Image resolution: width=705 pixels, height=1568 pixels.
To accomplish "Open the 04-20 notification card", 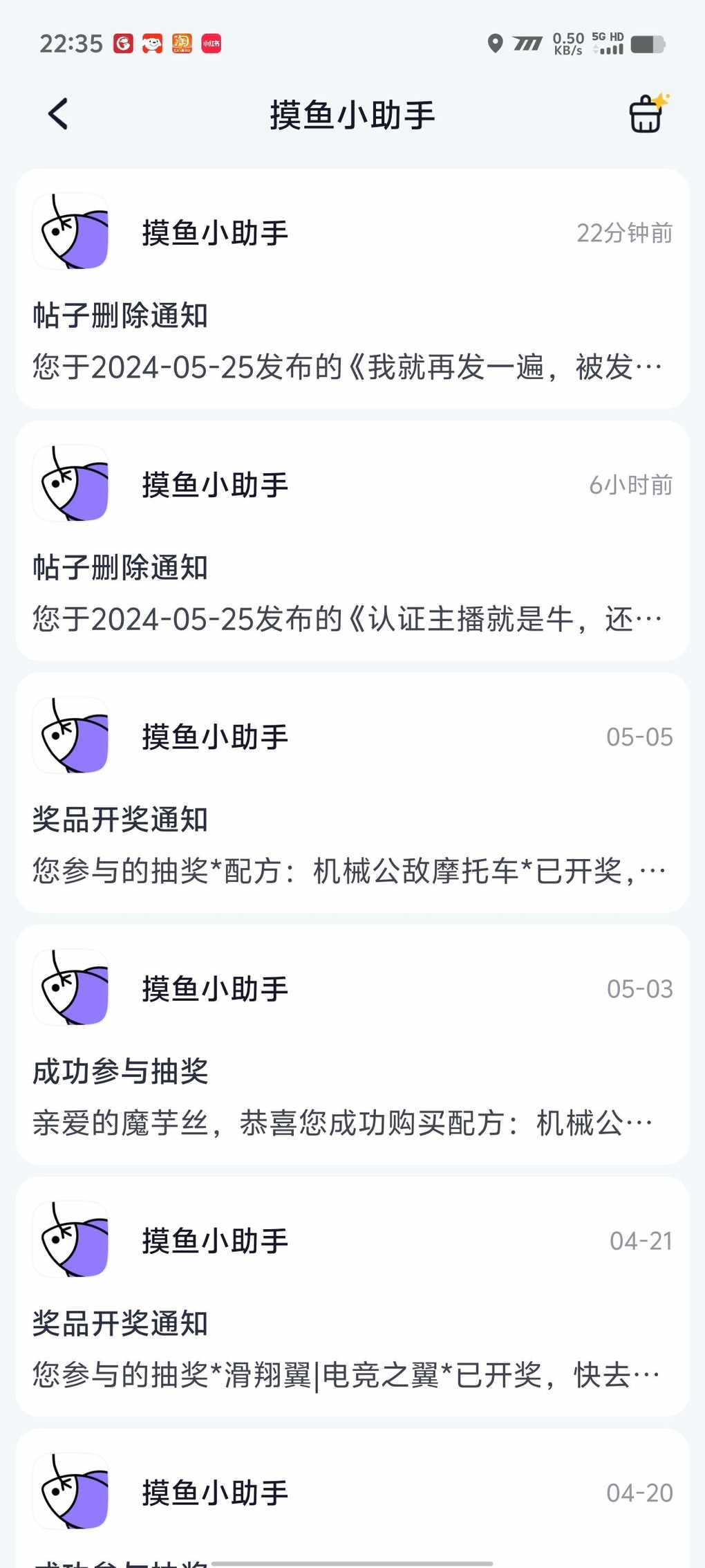I will click(x=352, y=1498).
